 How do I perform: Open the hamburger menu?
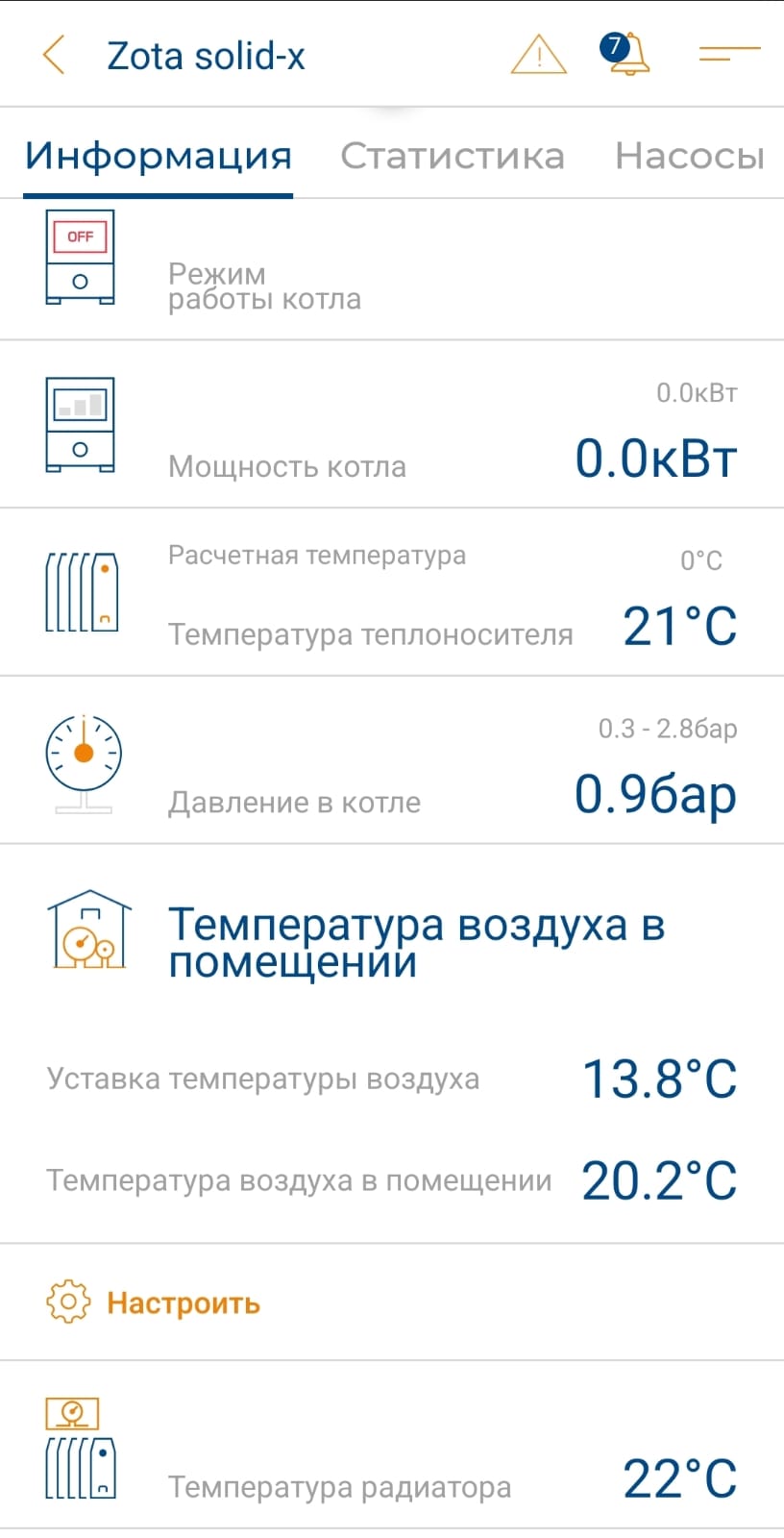[729, 54]
